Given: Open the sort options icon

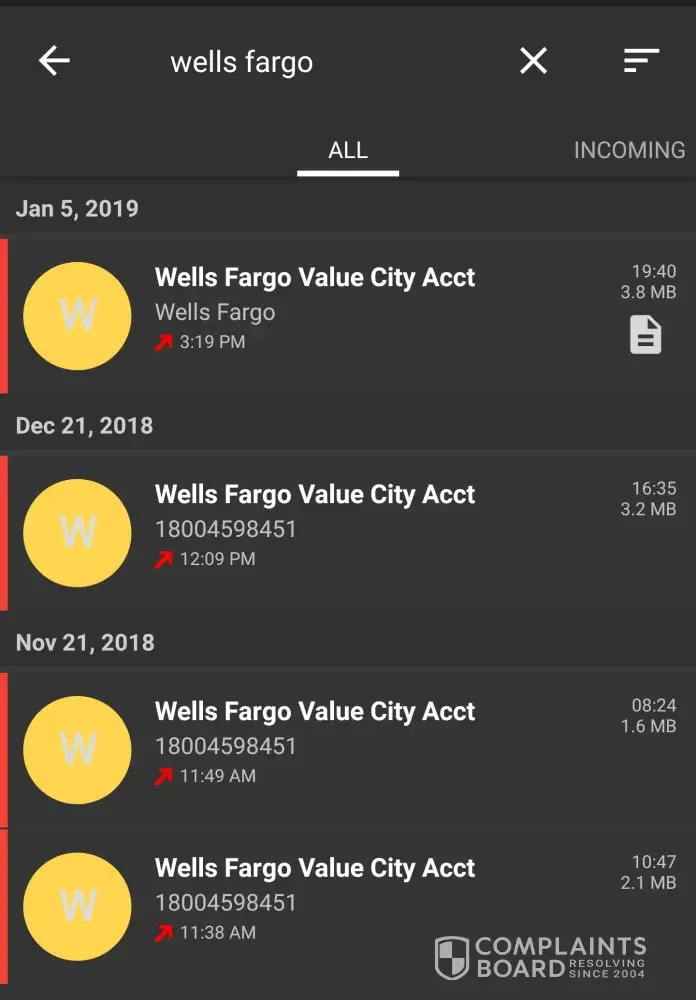Looking at the screenshot, I should coord(641,62).
